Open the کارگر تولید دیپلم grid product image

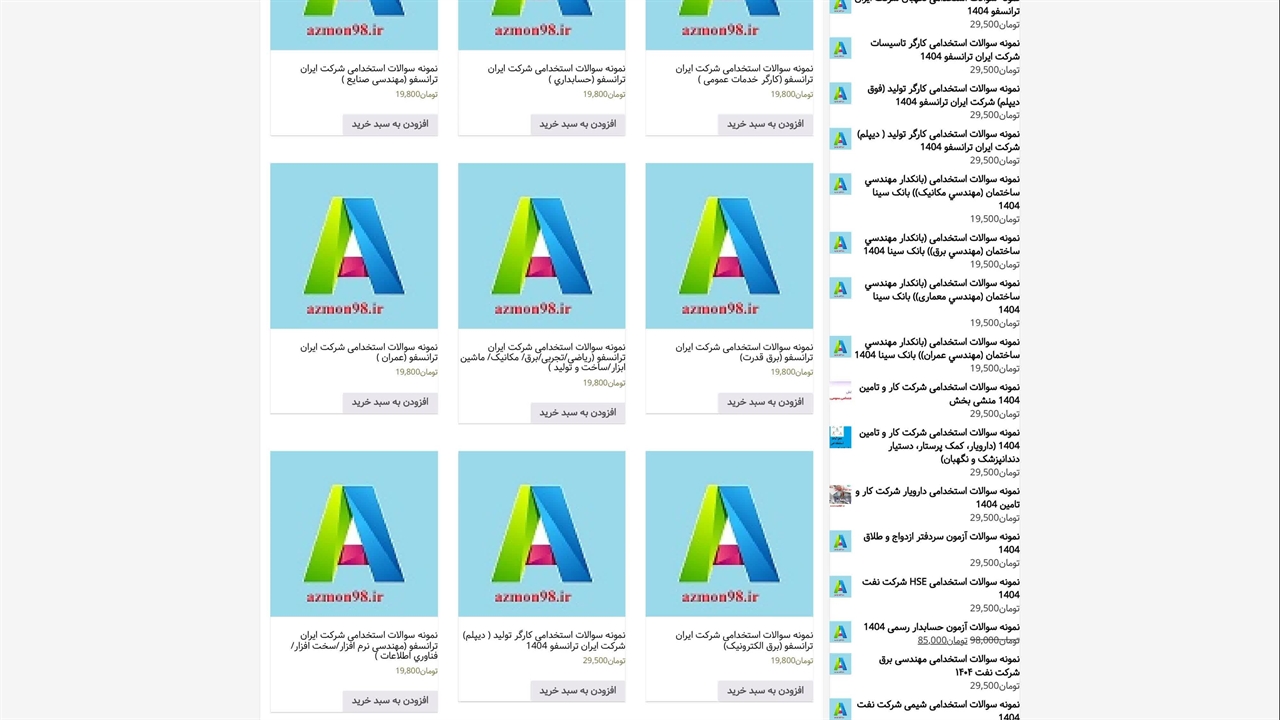[542, 533]
